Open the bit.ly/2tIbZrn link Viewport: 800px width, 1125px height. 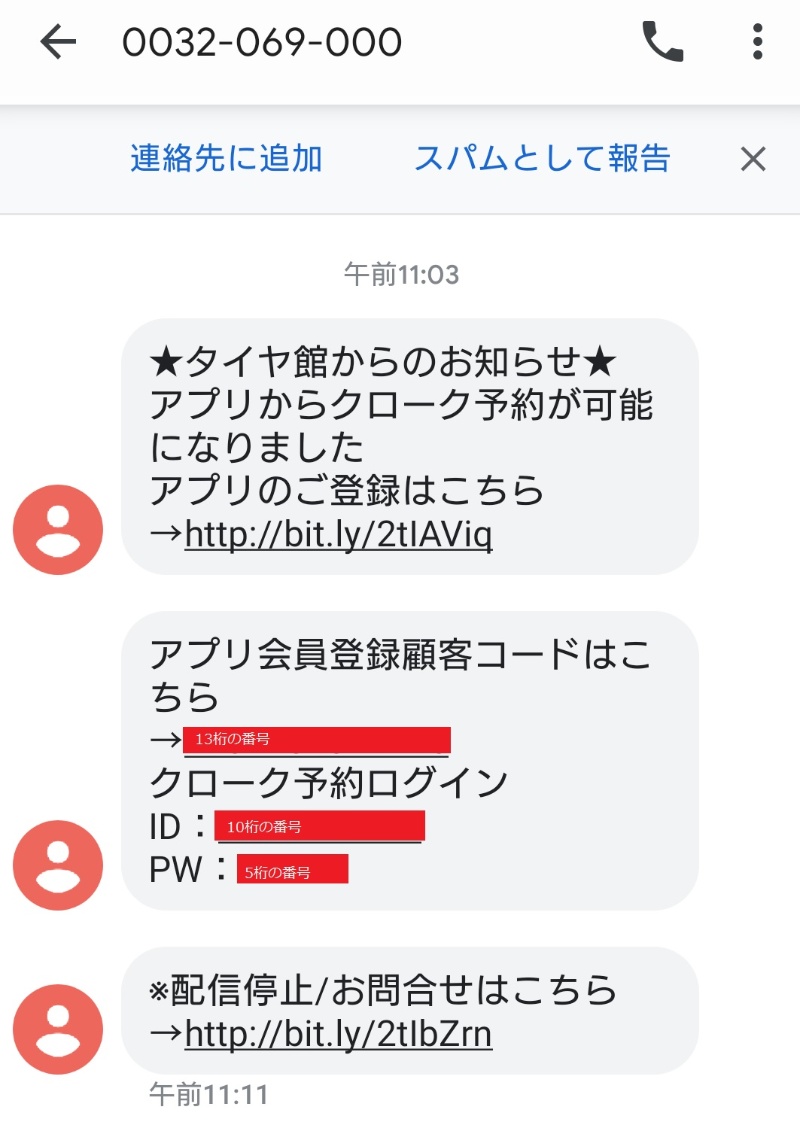pos(338,1032)
